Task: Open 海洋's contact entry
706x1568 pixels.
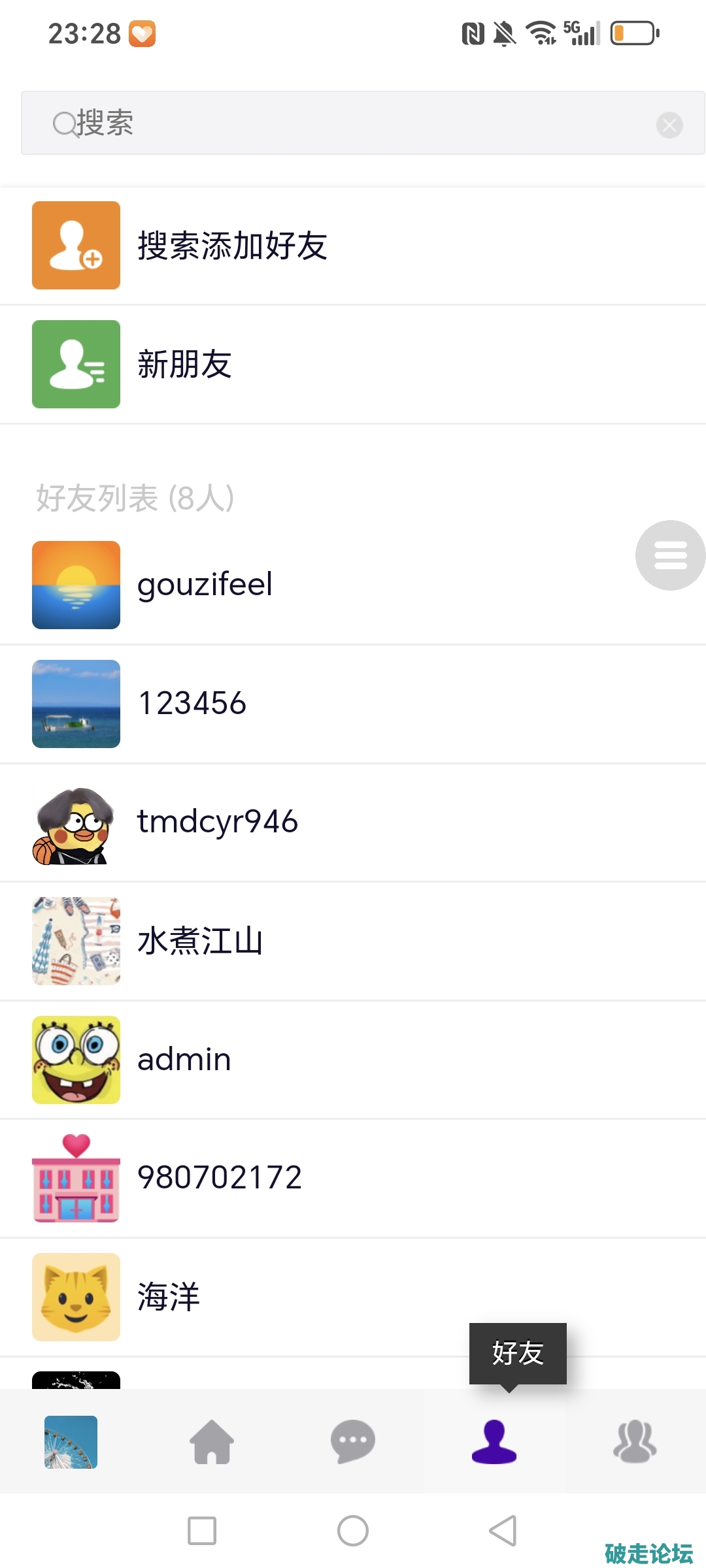Action: point(168,1298)
